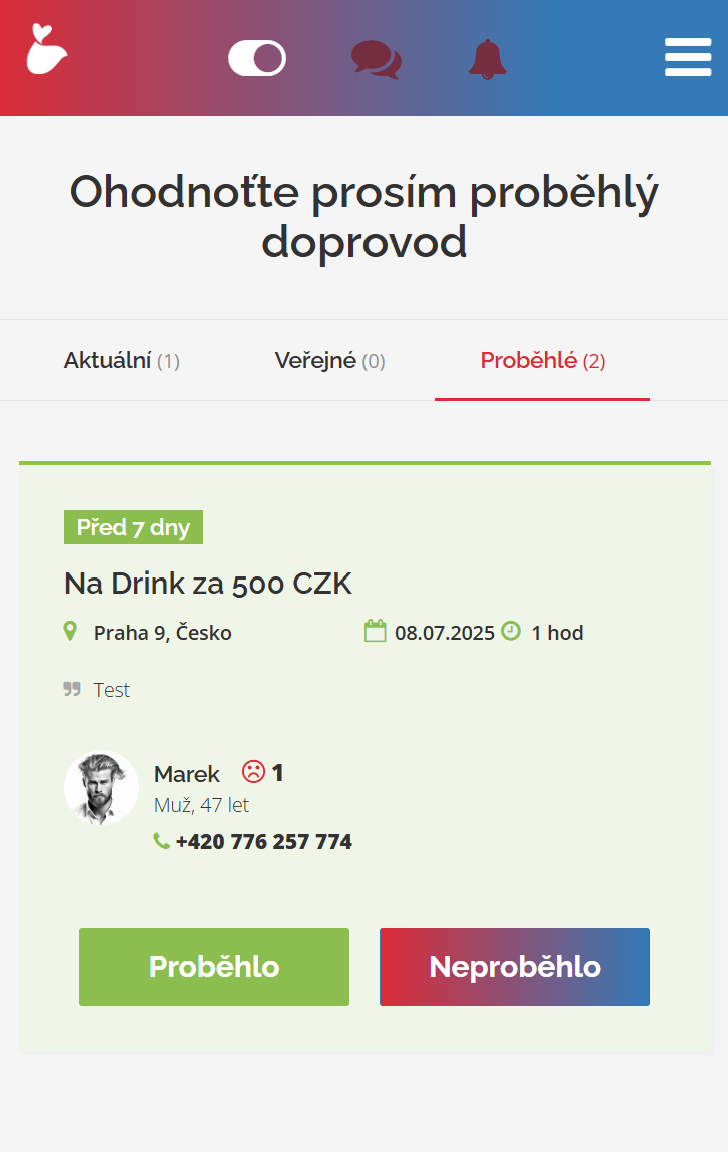View Marek's profile photo
Screen dimensions: 728x1152
coord(101,788)
